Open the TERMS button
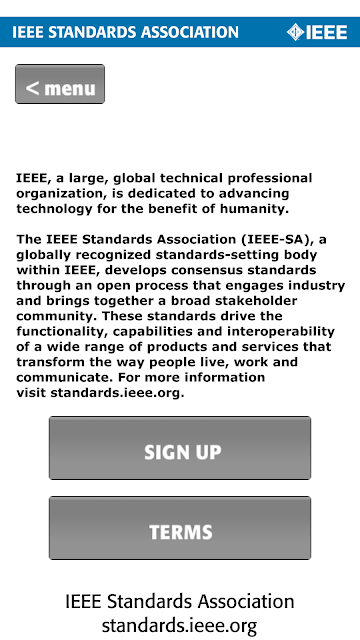Image resolution: width=360 pixels, height=640 pixels. pyautogui.click(x=180, y=528)
